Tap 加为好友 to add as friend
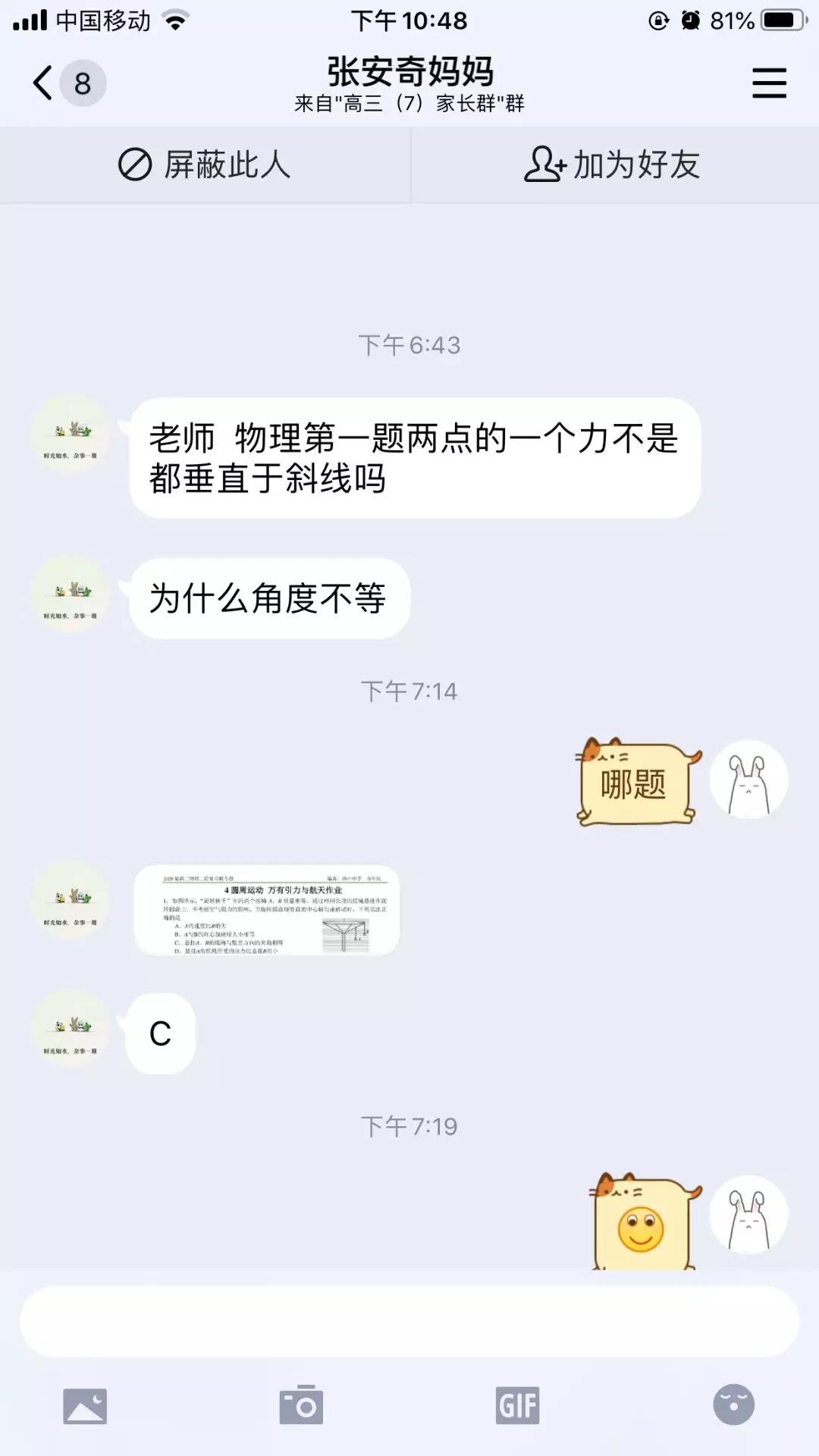Image resolution: width=819 pixels, height=1456 pixels. (x=613, y=165)
